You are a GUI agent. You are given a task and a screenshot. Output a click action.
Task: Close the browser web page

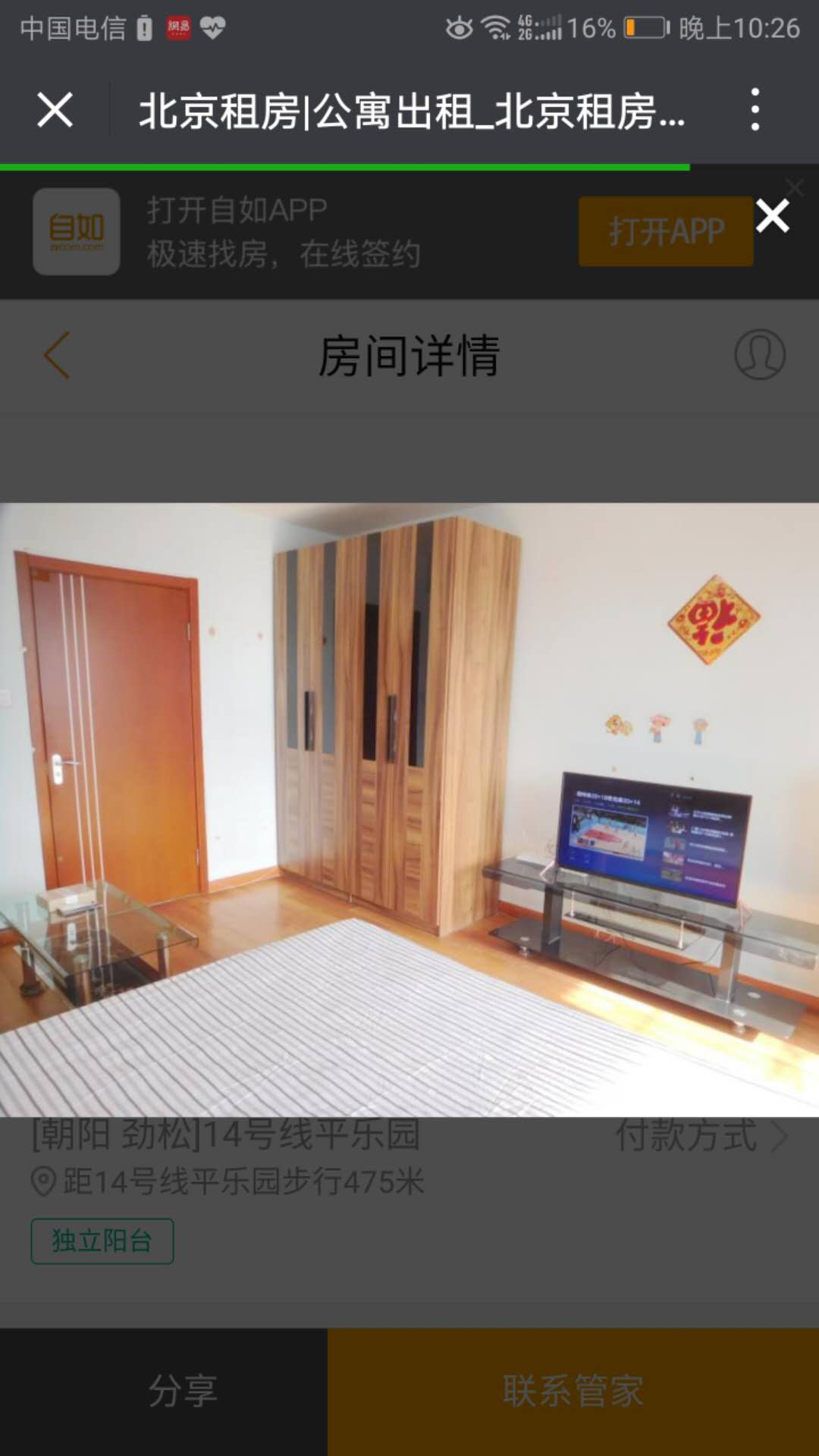[x=55, y=111]
